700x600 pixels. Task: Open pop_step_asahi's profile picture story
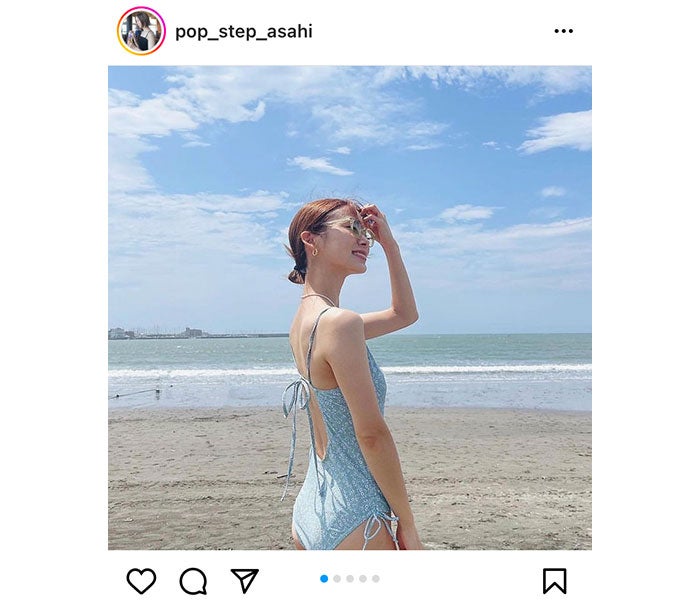141,31
